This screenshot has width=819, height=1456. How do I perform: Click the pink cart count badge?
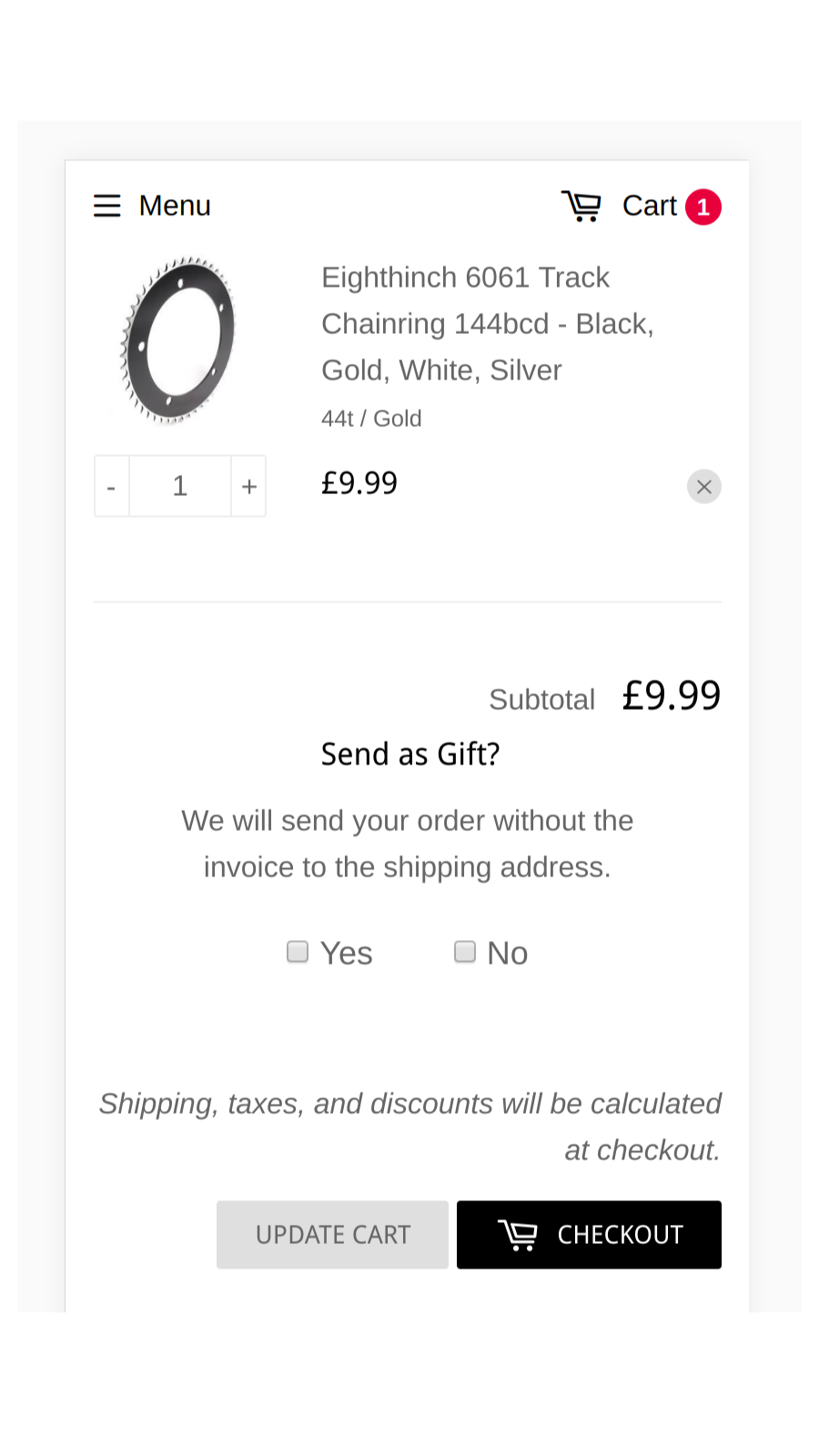[x=703, y=207]
